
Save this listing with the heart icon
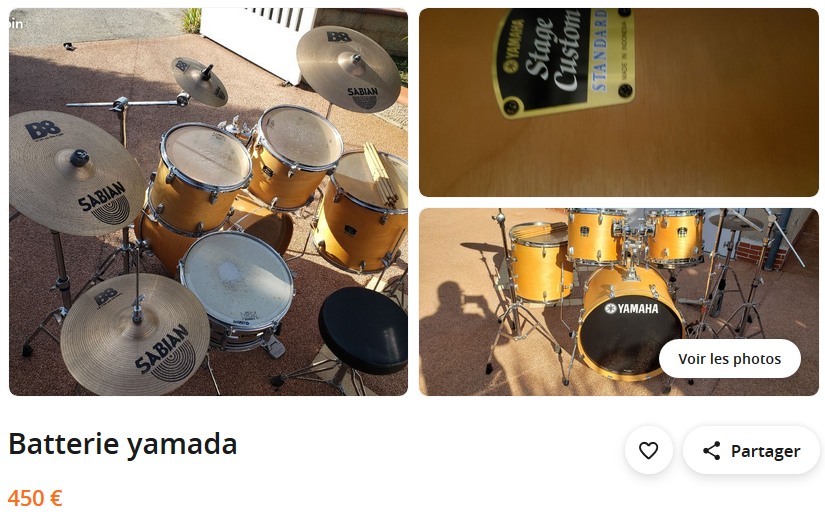pos(648,450)
